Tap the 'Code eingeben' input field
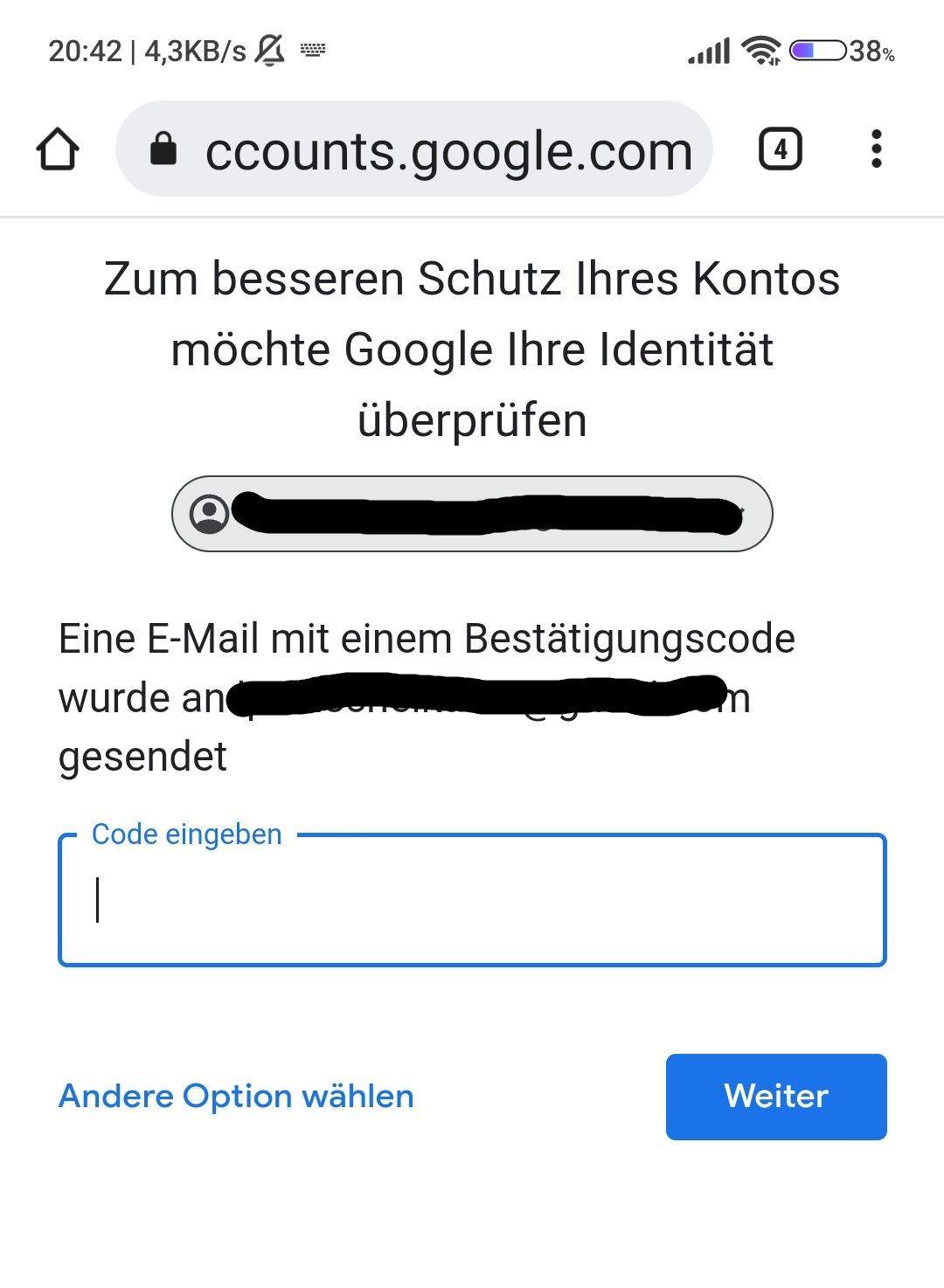The height and width of the screenshot is (1288, 944). click(472, 898)
